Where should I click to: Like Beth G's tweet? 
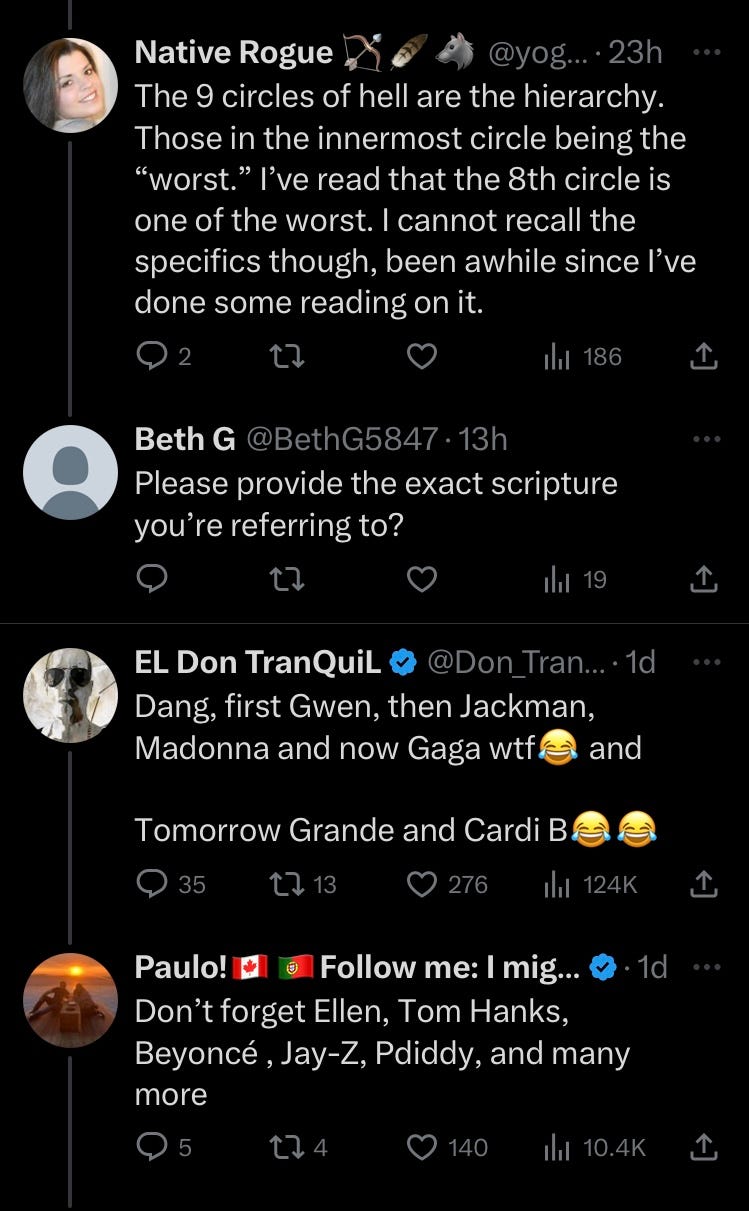click(x=423, y=579)
